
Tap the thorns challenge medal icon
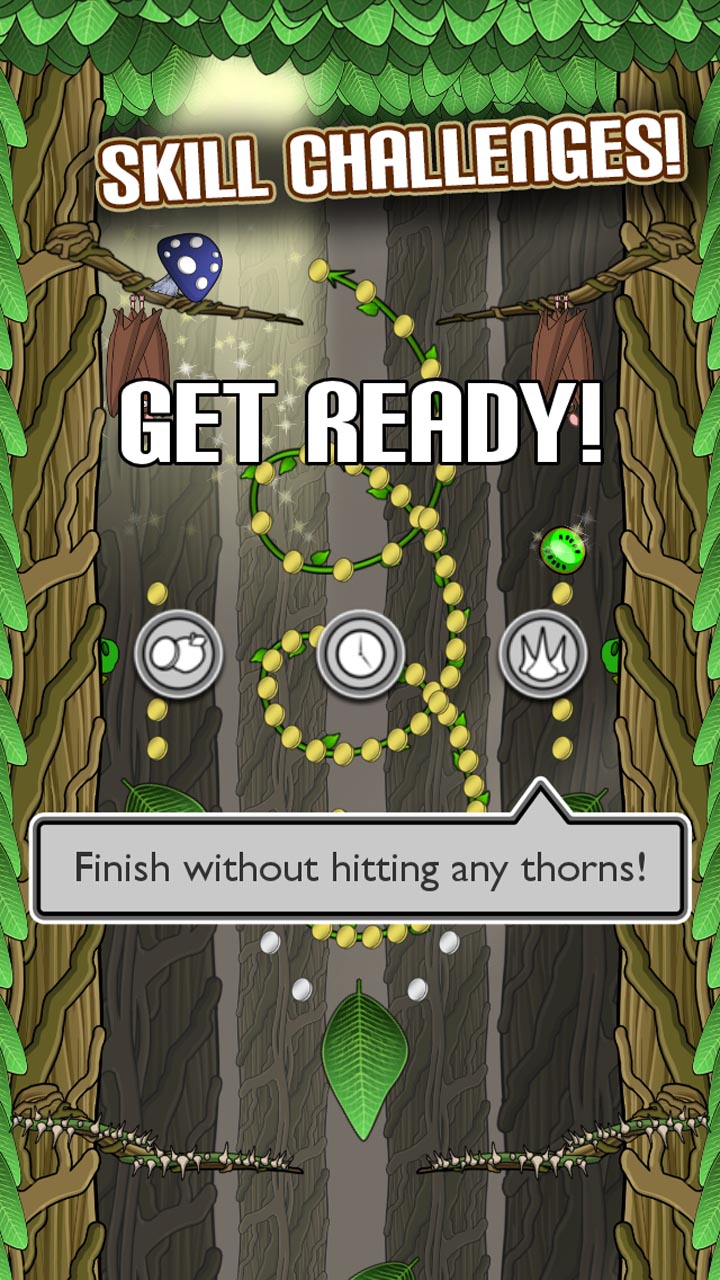point(542,654)
